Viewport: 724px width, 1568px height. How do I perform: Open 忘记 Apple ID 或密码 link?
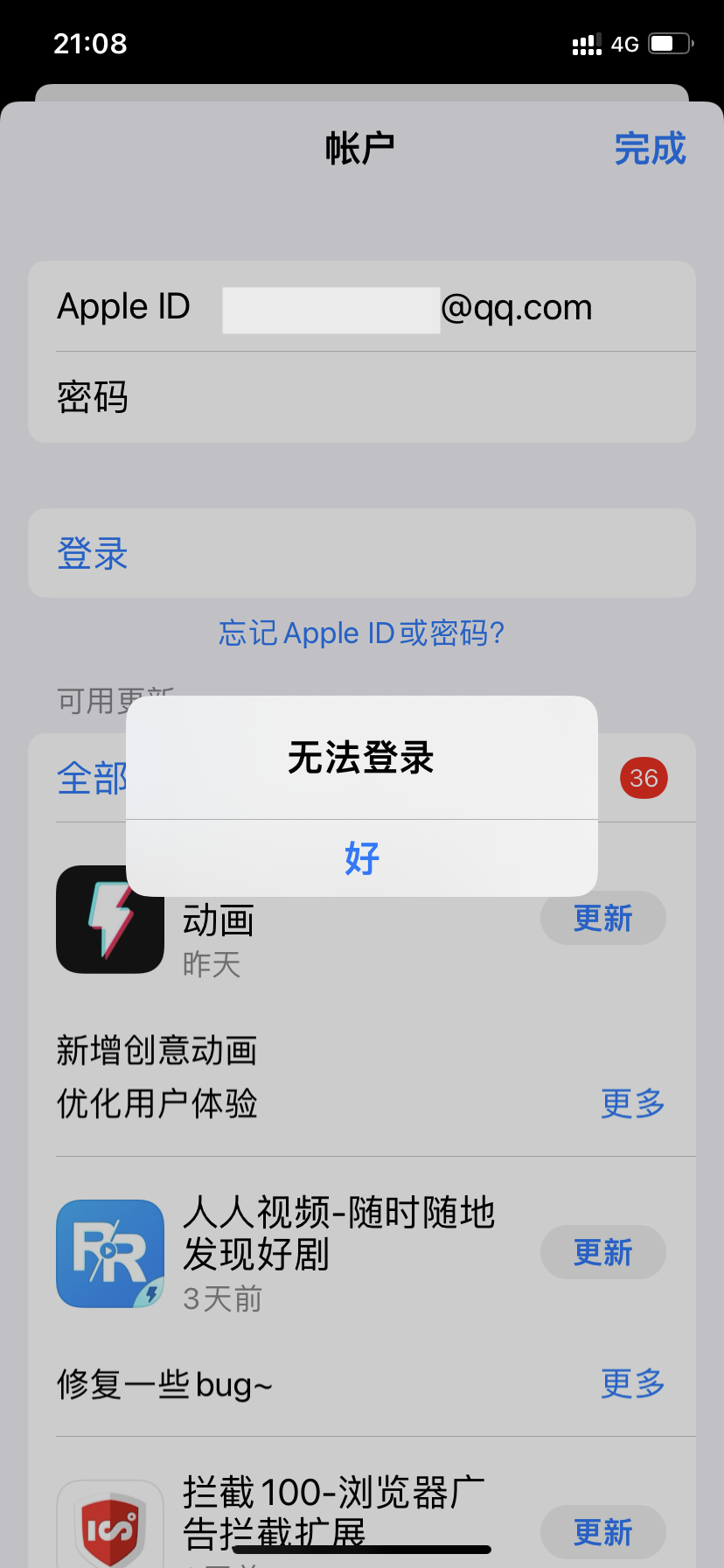coord(362,633)
